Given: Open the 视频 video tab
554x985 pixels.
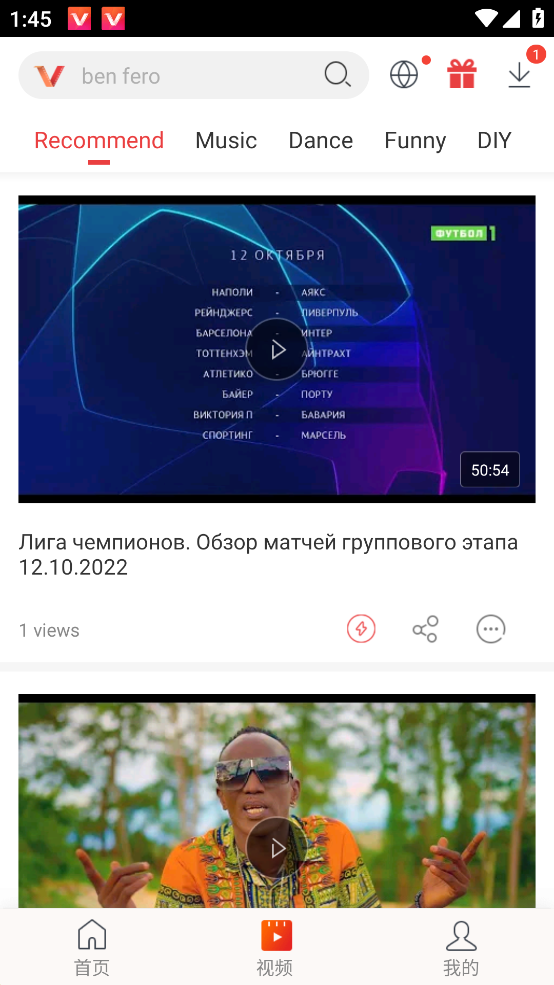Looking at the screenshot, I should point(276,947).
